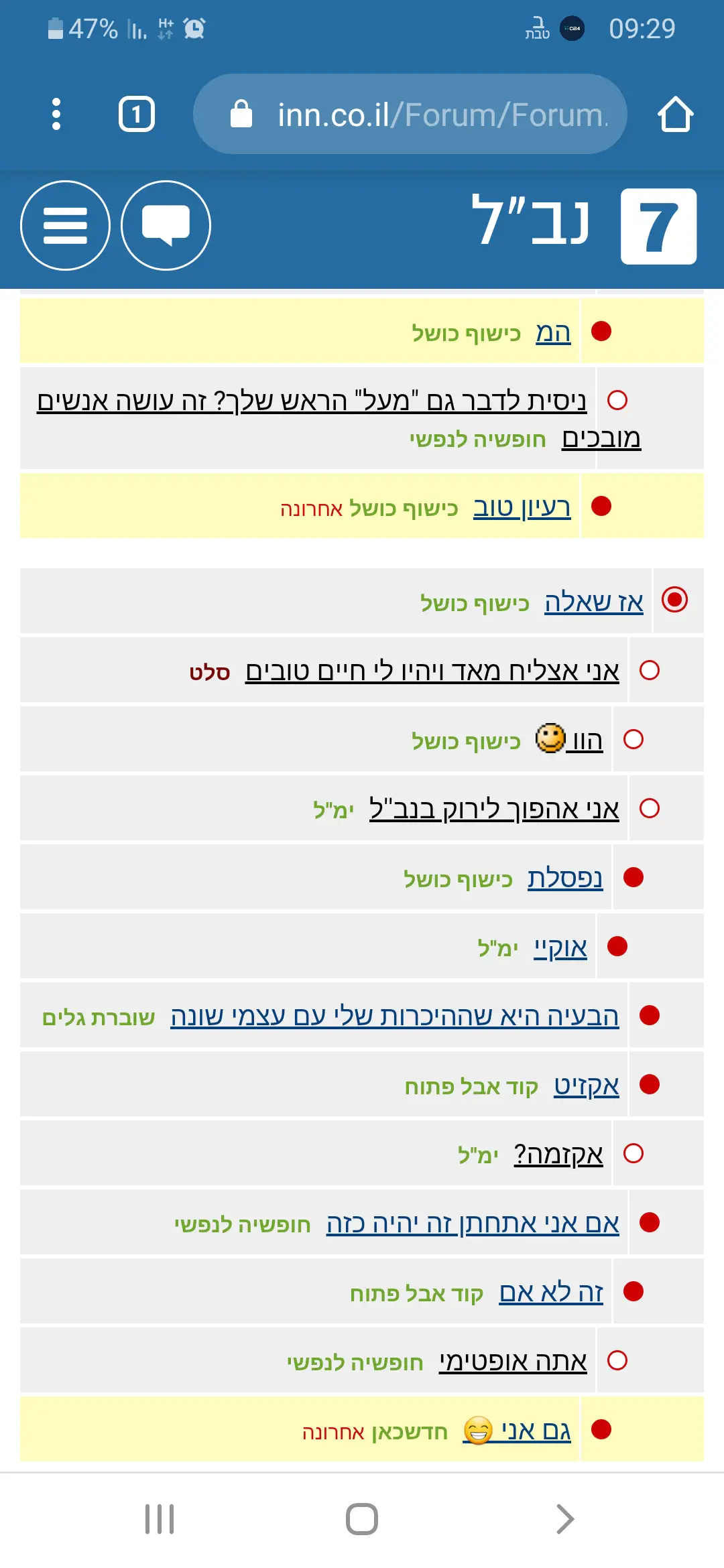Viewport: 724px width, 1568px height.
Task: Open "אני אצליח מאד ויהיו לי חיים טובים"
Action: coord(432,671)
